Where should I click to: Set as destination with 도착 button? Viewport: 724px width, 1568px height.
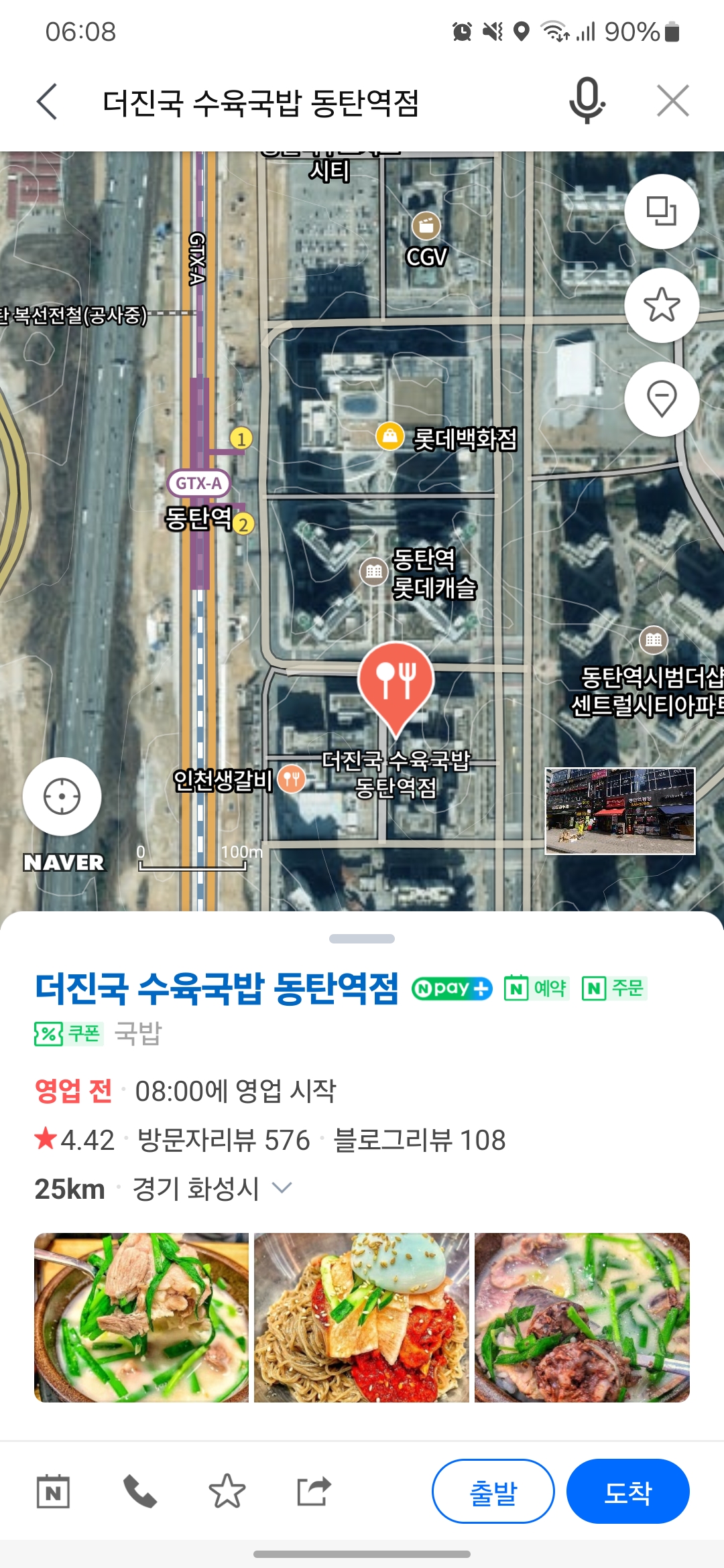coord(627,1492)
